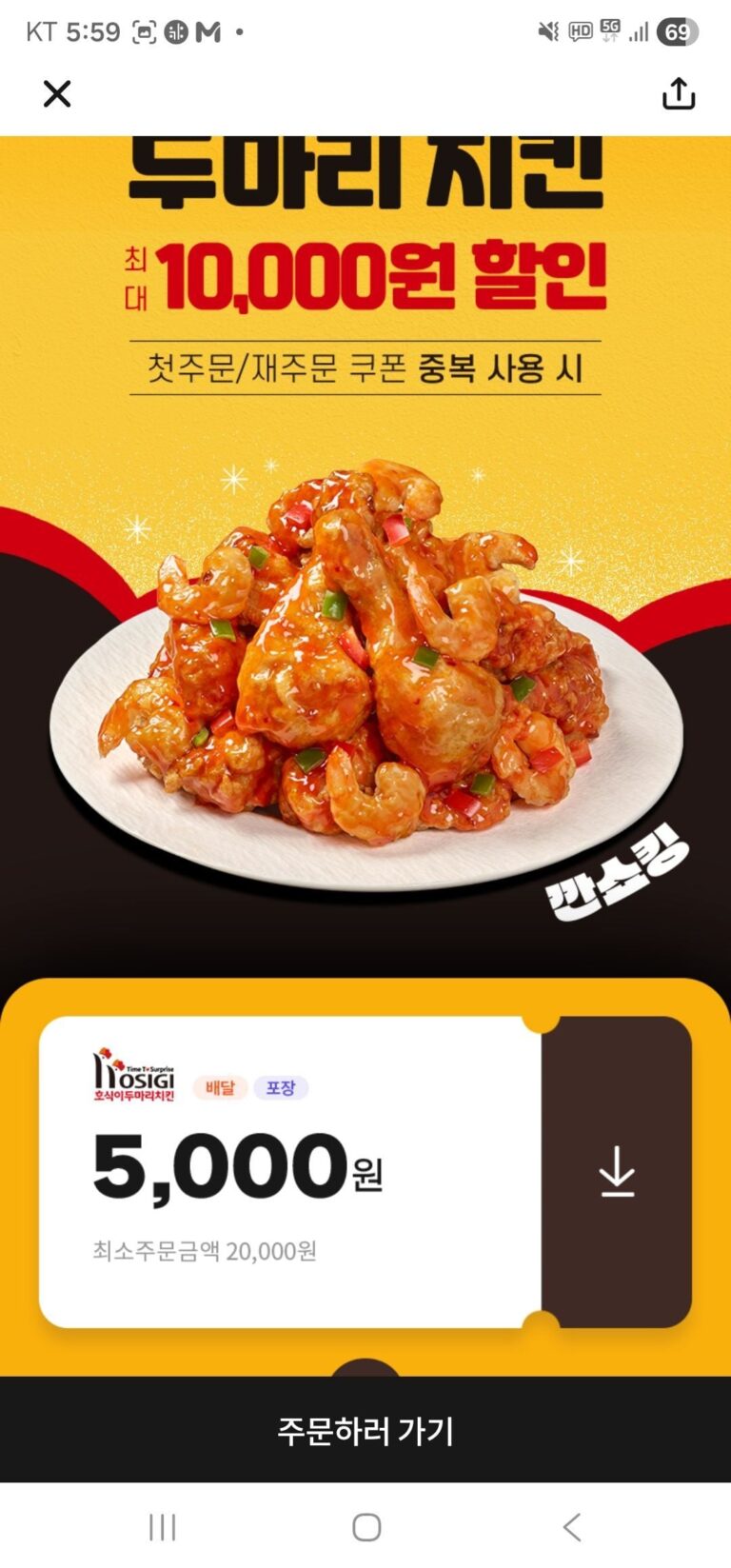The height and width of the screenshot is (1568, 731).
Task: Share this chicken discount event
Action: [678, 94]
